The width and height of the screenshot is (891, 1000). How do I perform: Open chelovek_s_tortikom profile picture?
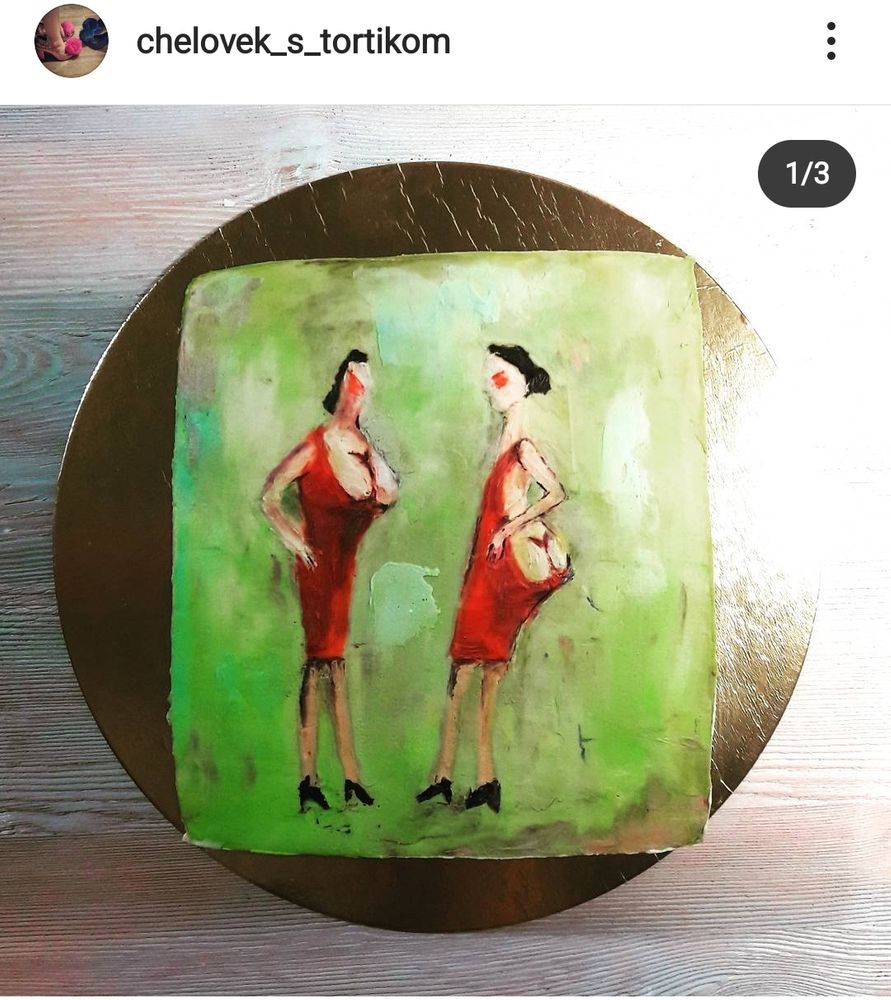(x=71, y=41)
